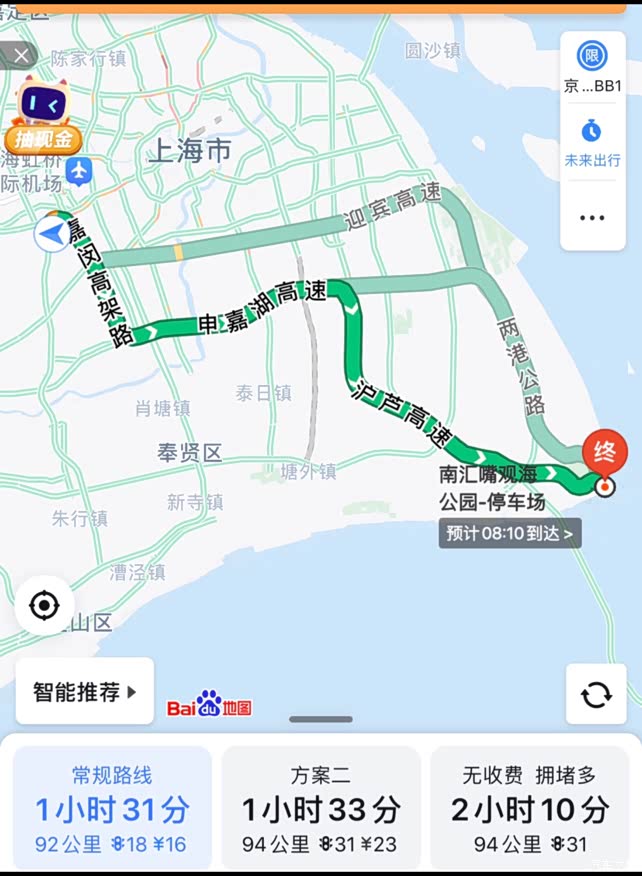Select 方案二 1小时33分 route
642x876 pixels.
coord(321,808)
